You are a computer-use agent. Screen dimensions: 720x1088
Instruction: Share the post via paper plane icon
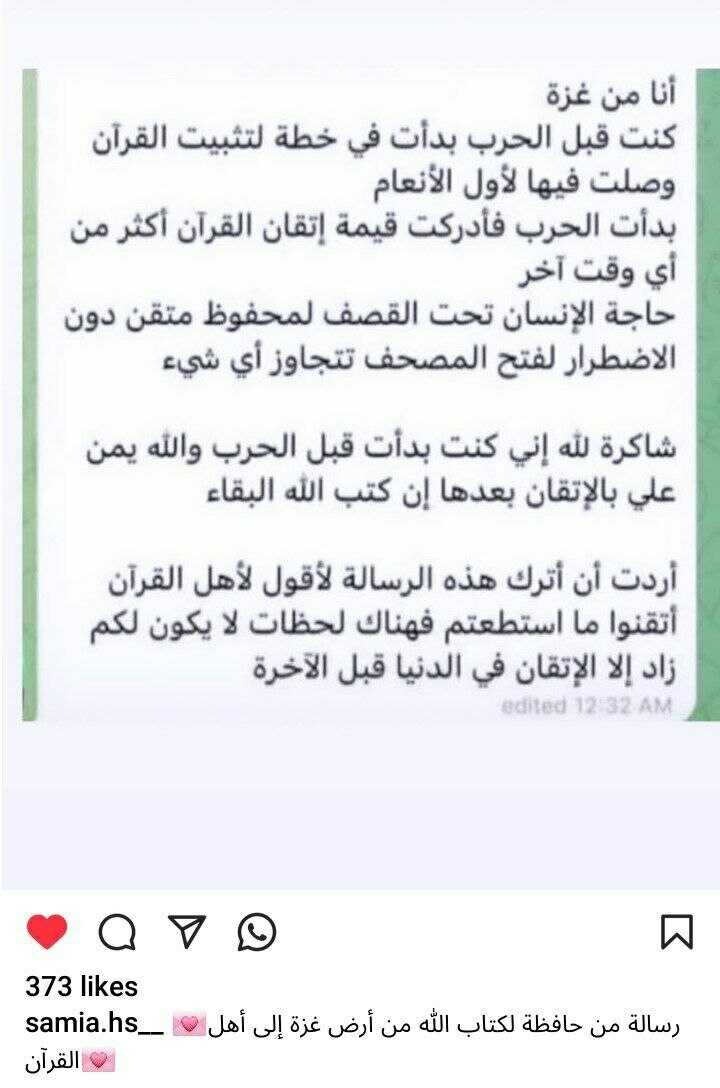click(187, 932)
